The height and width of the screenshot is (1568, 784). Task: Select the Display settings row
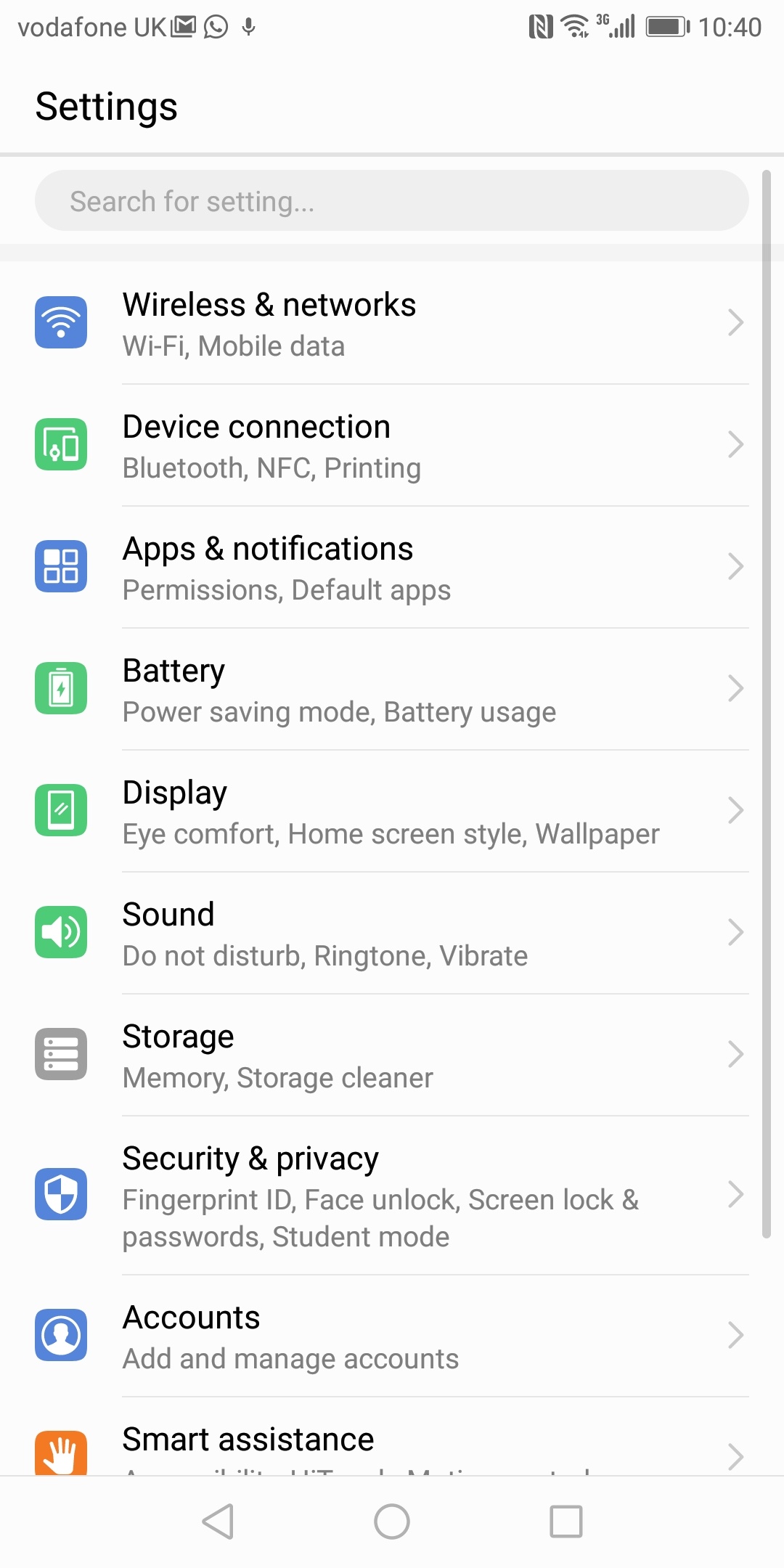pyautogui.click(x=392, y=811)
